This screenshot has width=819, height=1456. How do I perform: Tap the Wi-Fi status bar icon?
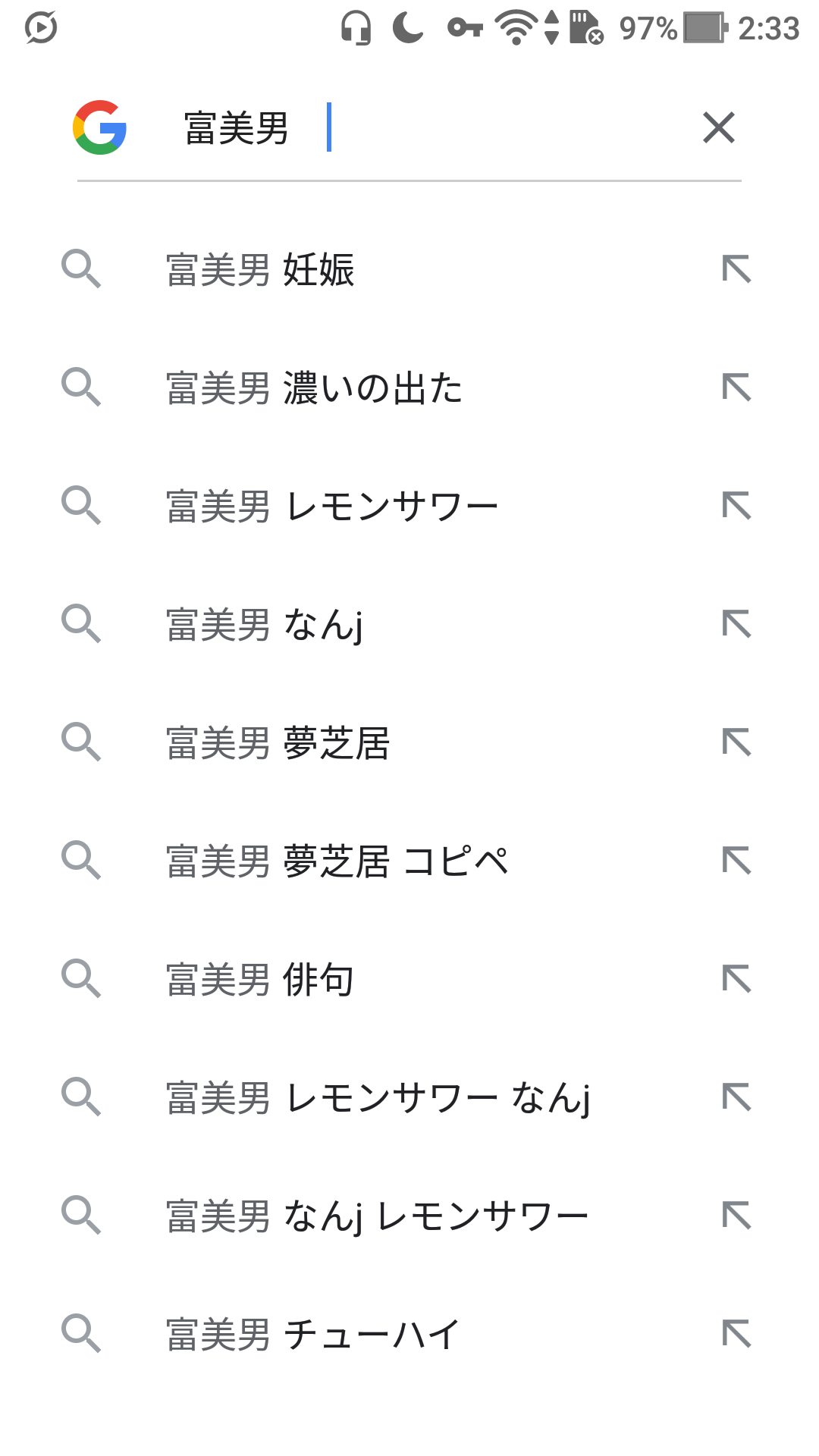[514, 27]
